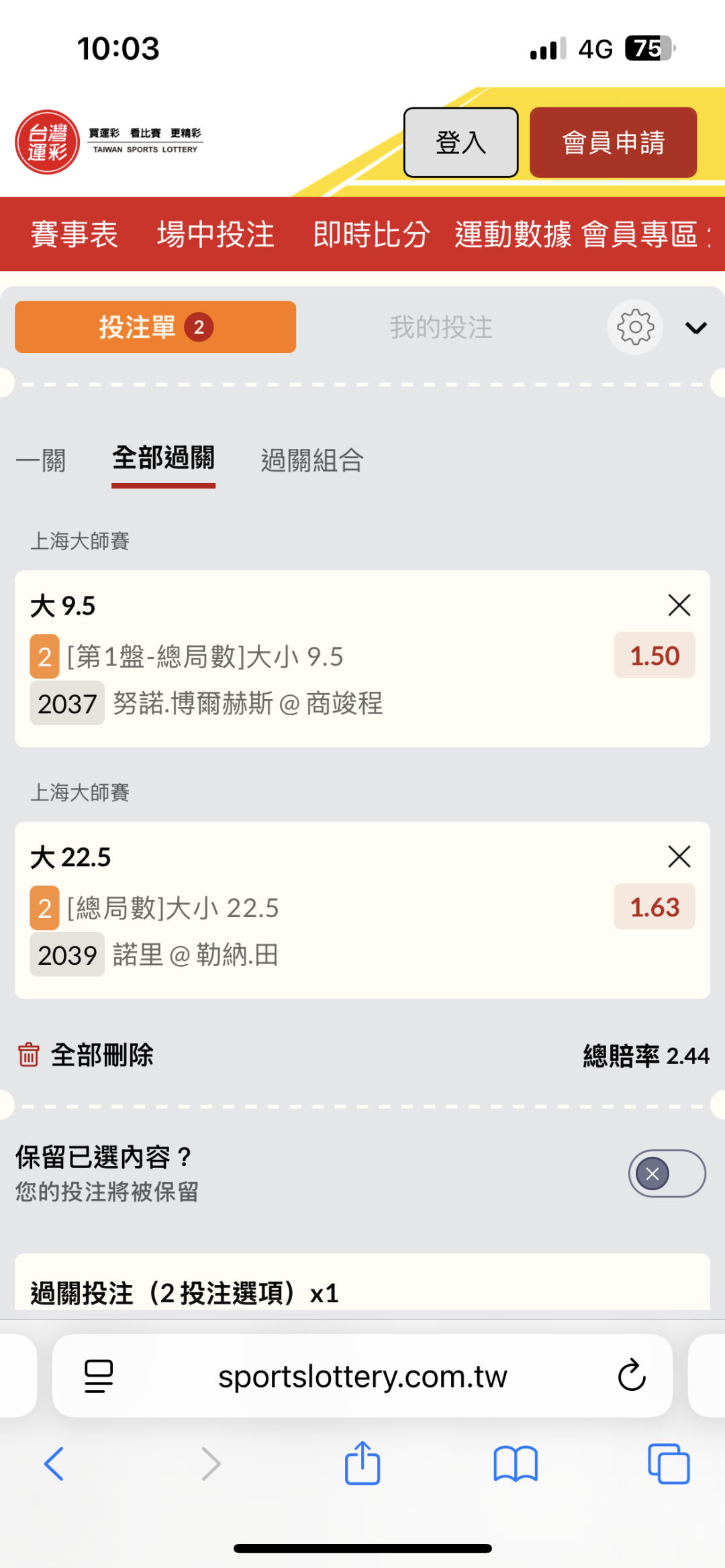
Task: Open bet slip settings gear
Action: point(635,327)
